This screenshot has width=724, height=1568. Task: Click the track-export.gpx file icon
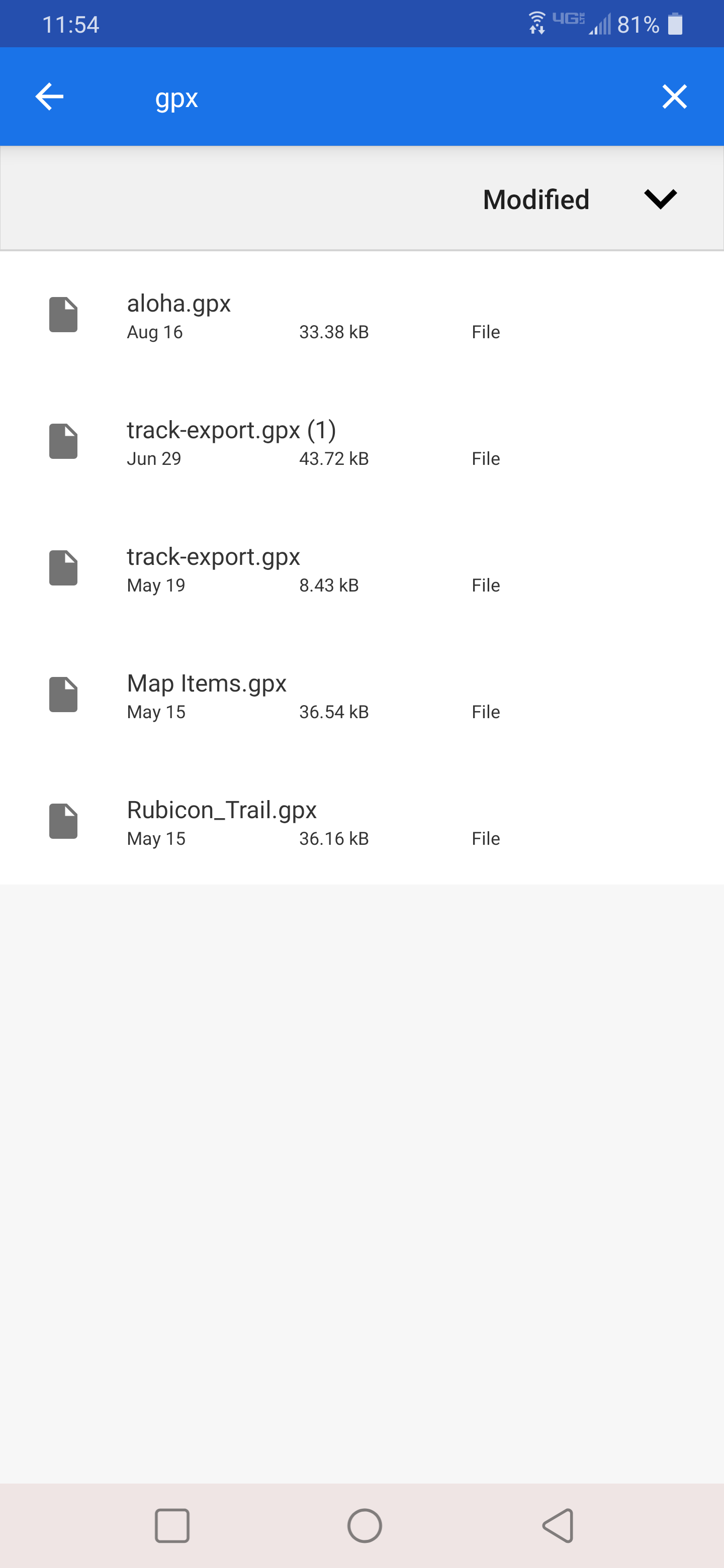(x=63, y=568)
